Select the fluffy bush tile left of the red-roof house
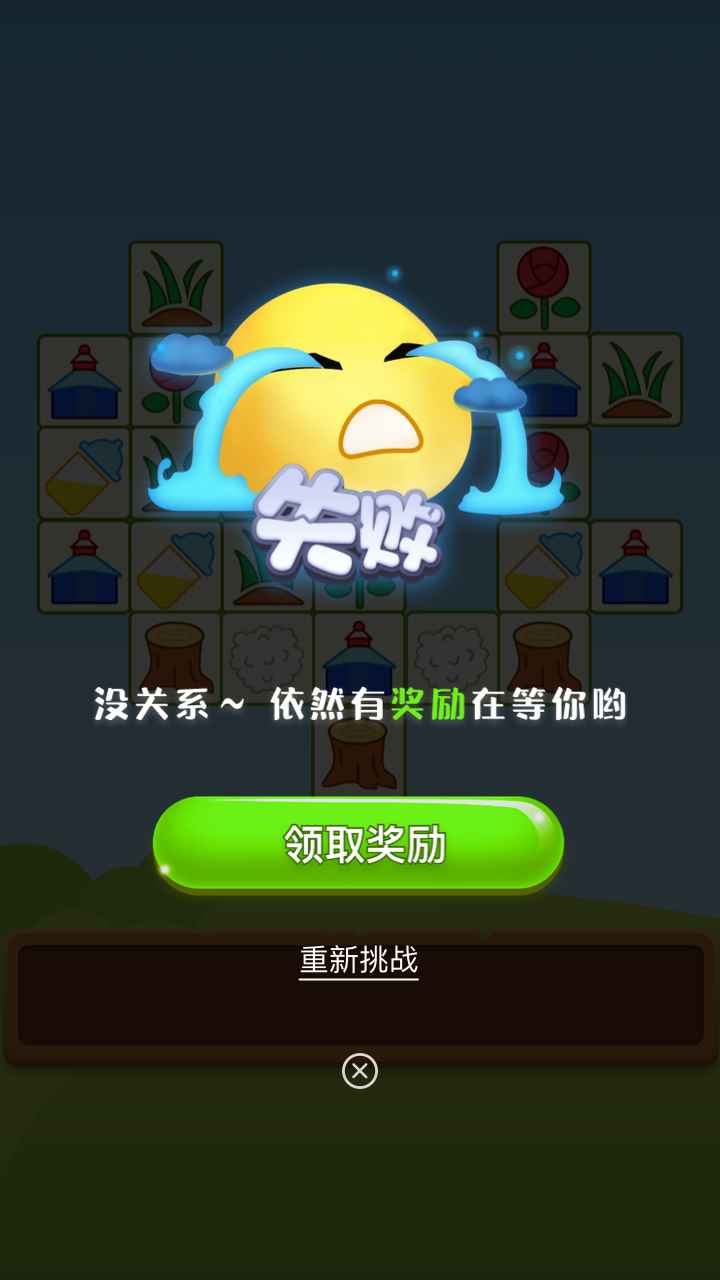 coord(268,655)
